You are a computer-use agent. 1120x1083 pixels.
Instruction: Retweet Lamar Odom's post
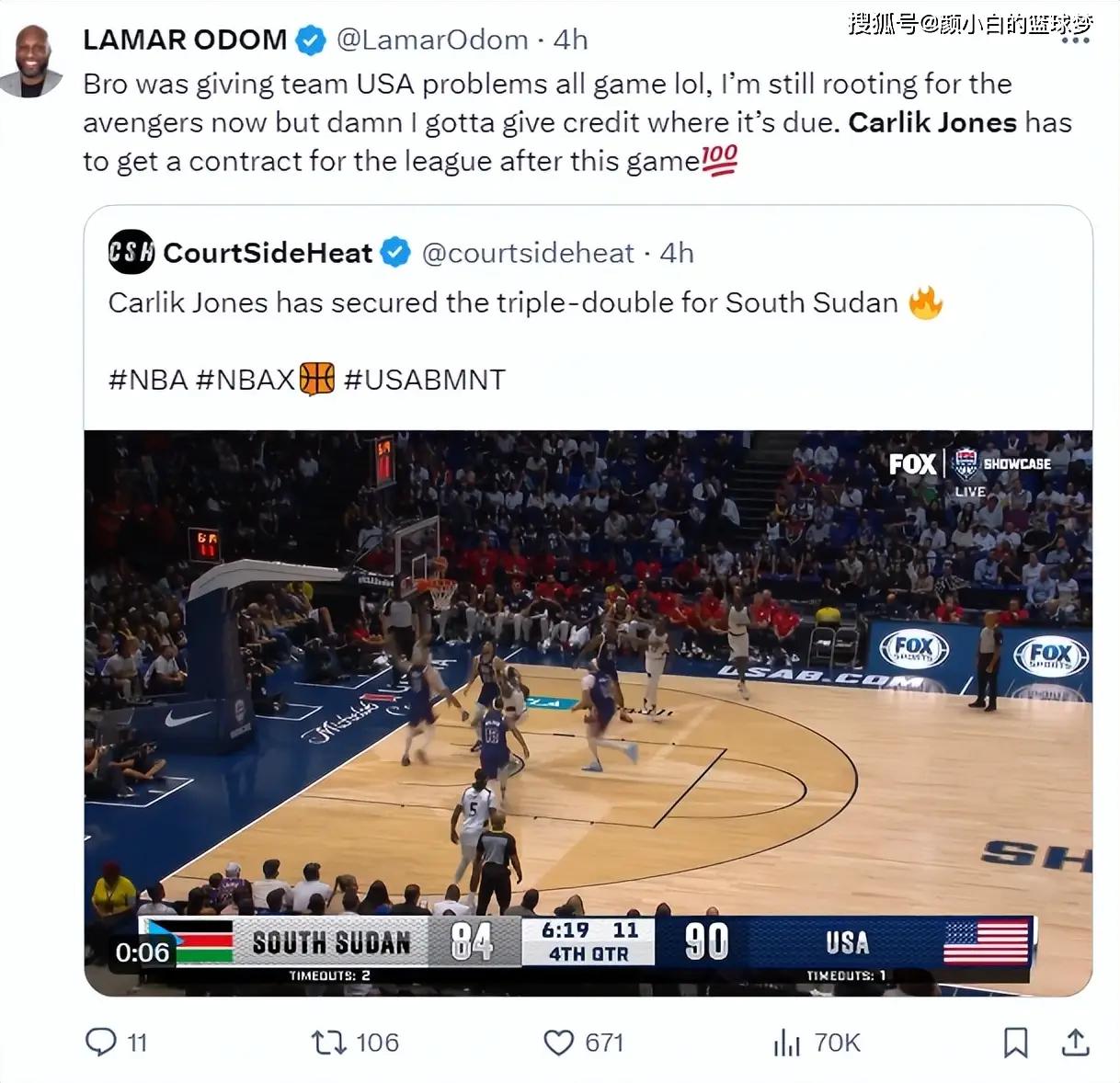[328, 1042]
